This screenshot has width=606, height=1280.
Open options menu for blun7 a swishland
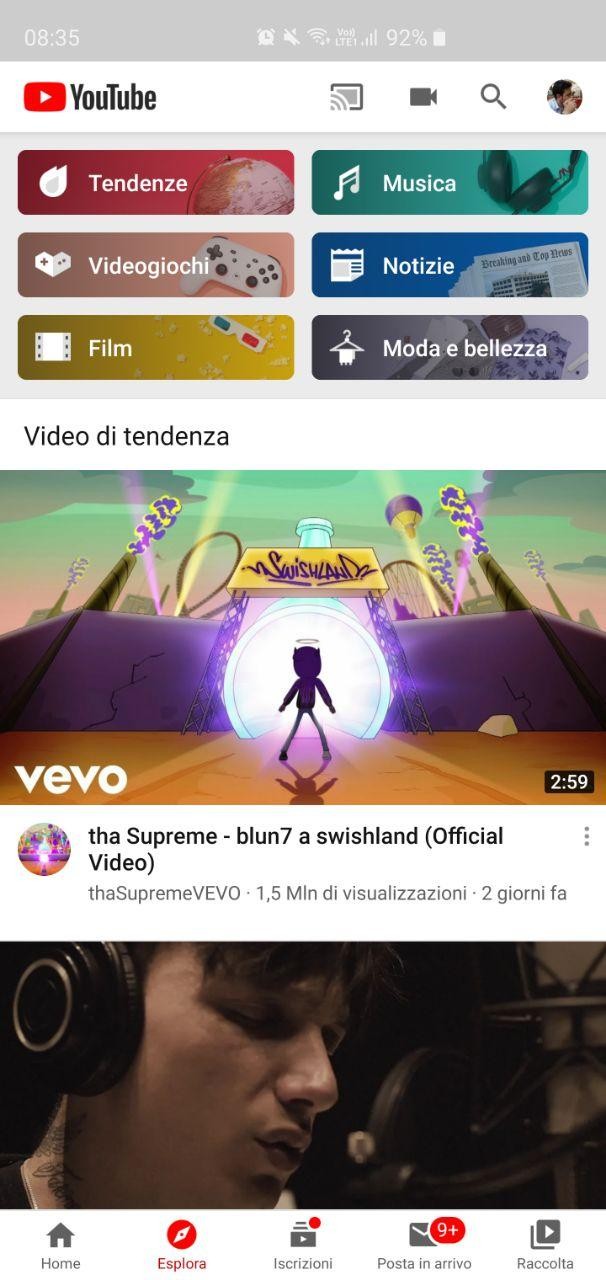[x=586, y=836]
